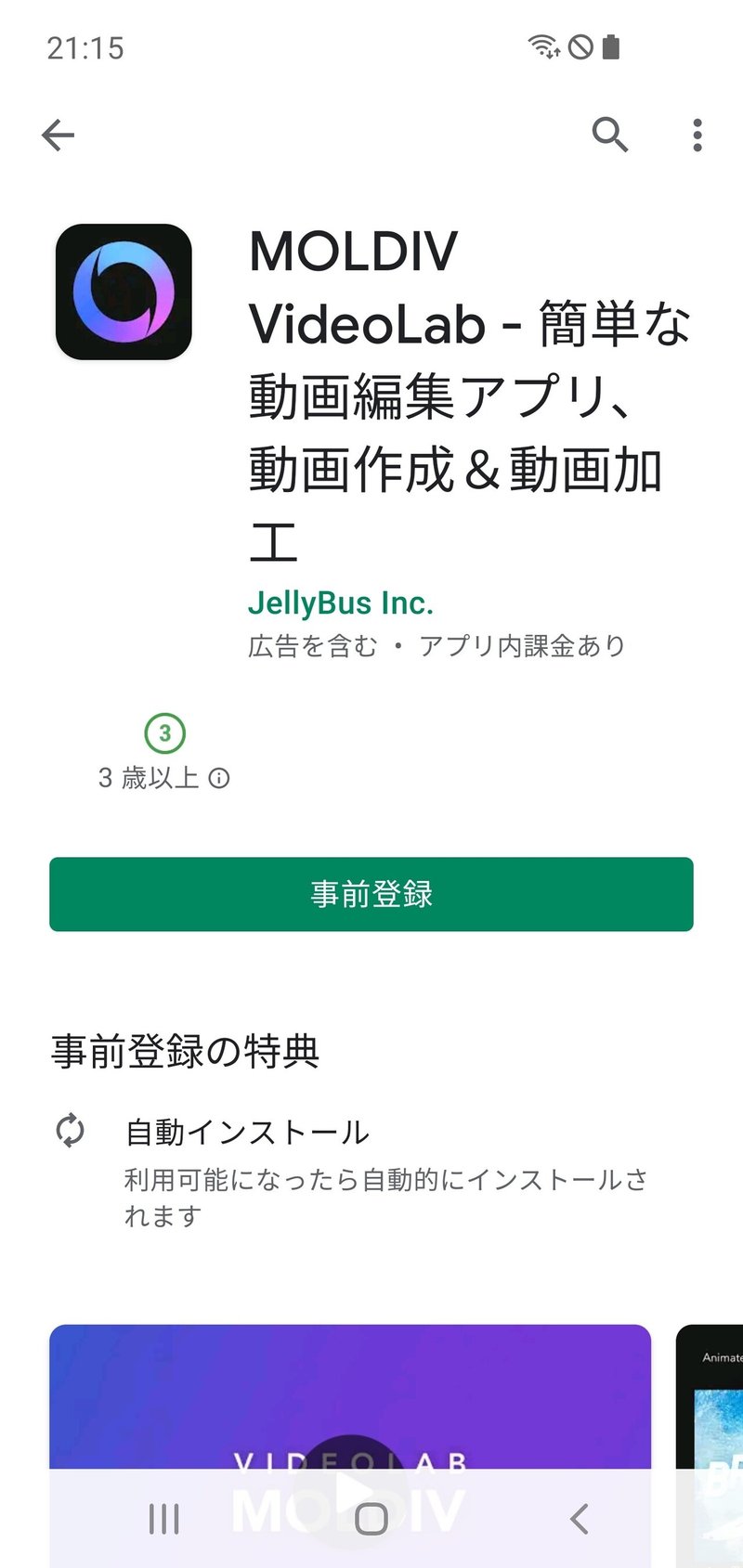Open Play Store search
743x1568 pixels.
pyautogui.click(x=609, y=136)
